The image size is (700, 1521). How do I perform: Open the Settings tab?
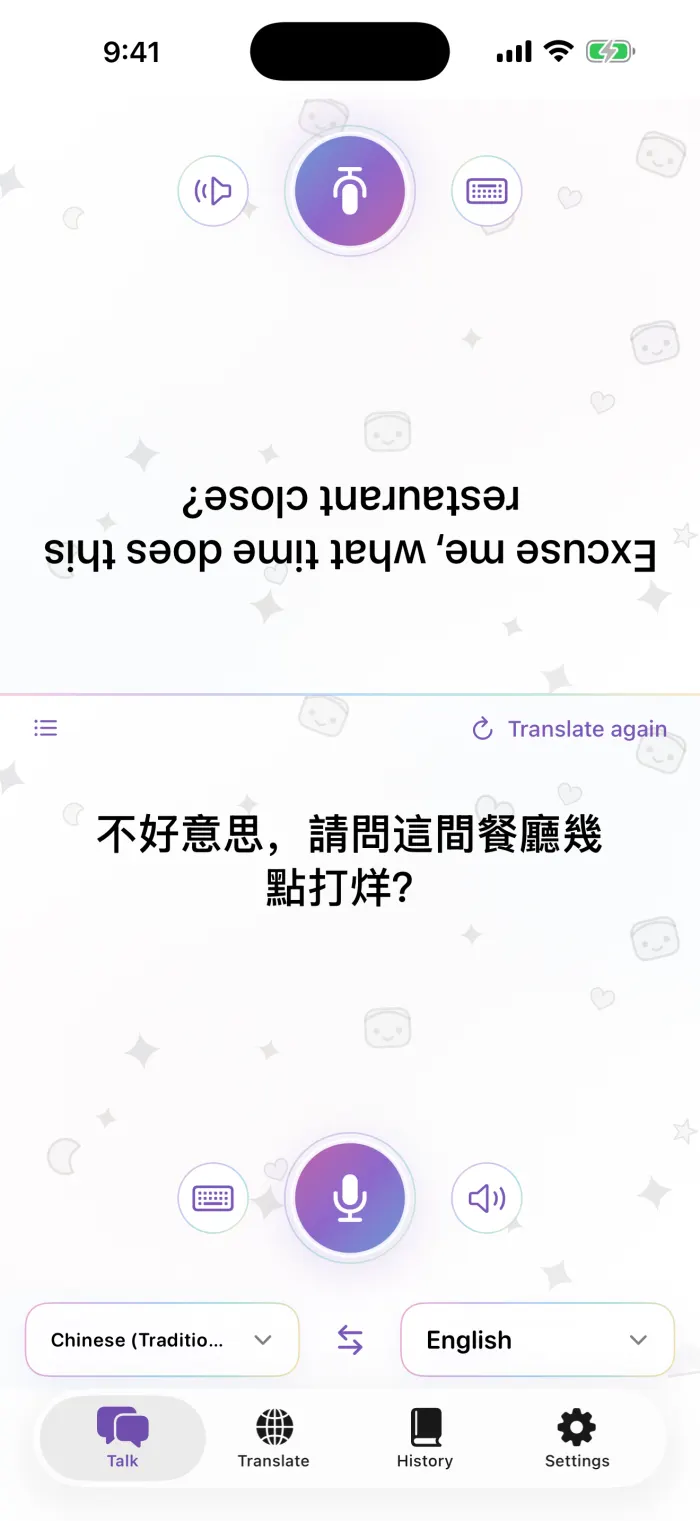pyautogui.click(x=577, y=1438)
